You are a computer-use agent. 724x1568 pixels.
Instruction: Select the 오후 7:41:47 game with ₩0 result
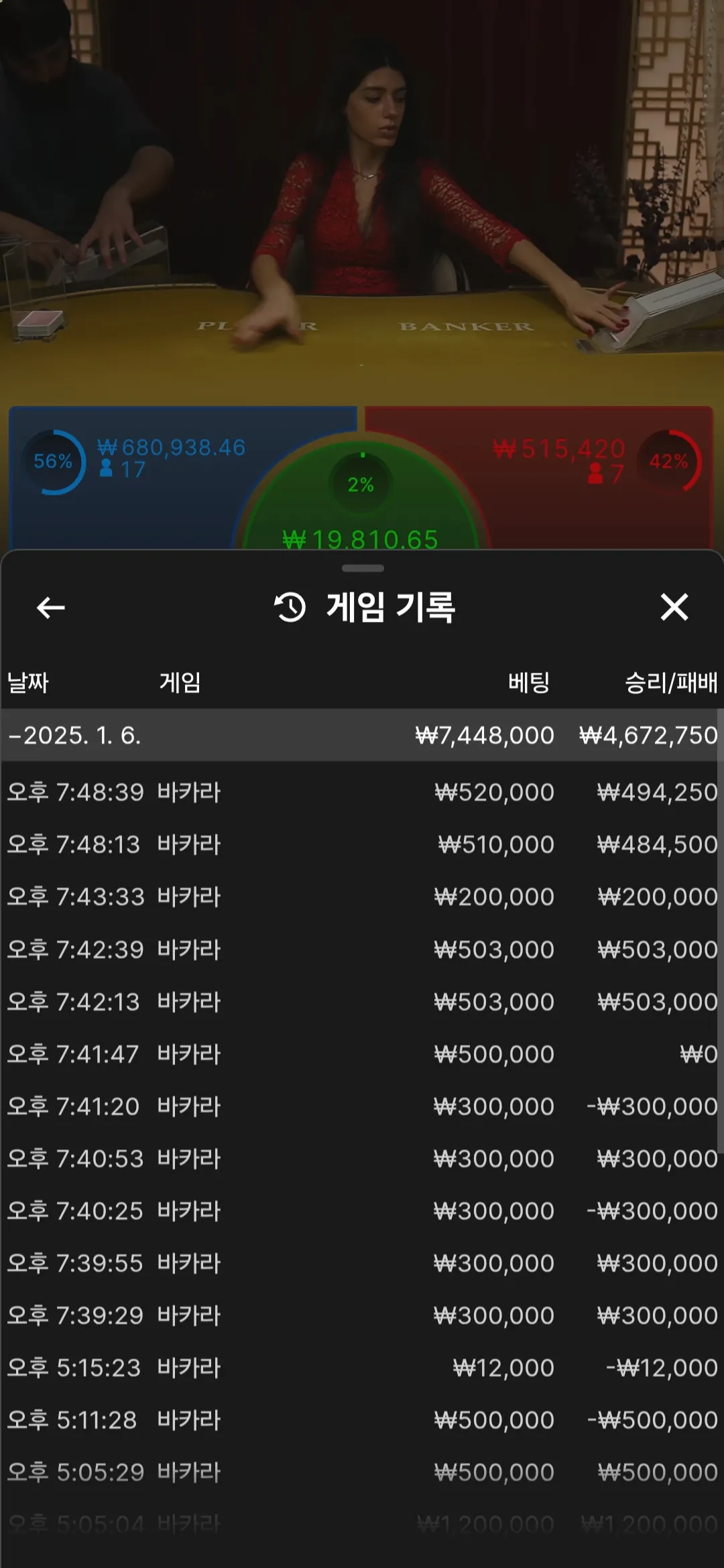click(362, 1054)
